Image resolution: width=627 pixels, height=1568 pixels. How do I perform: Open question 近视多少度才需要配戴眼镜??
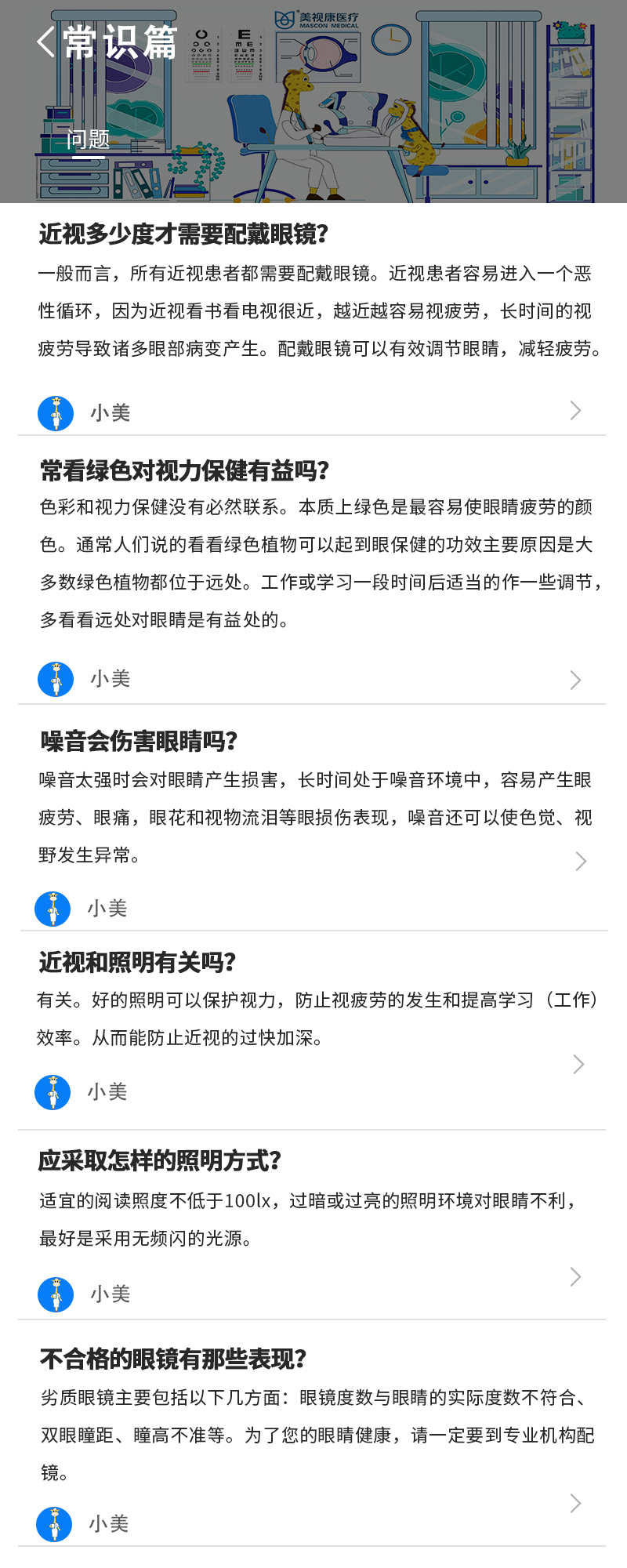tap(184, 234)
